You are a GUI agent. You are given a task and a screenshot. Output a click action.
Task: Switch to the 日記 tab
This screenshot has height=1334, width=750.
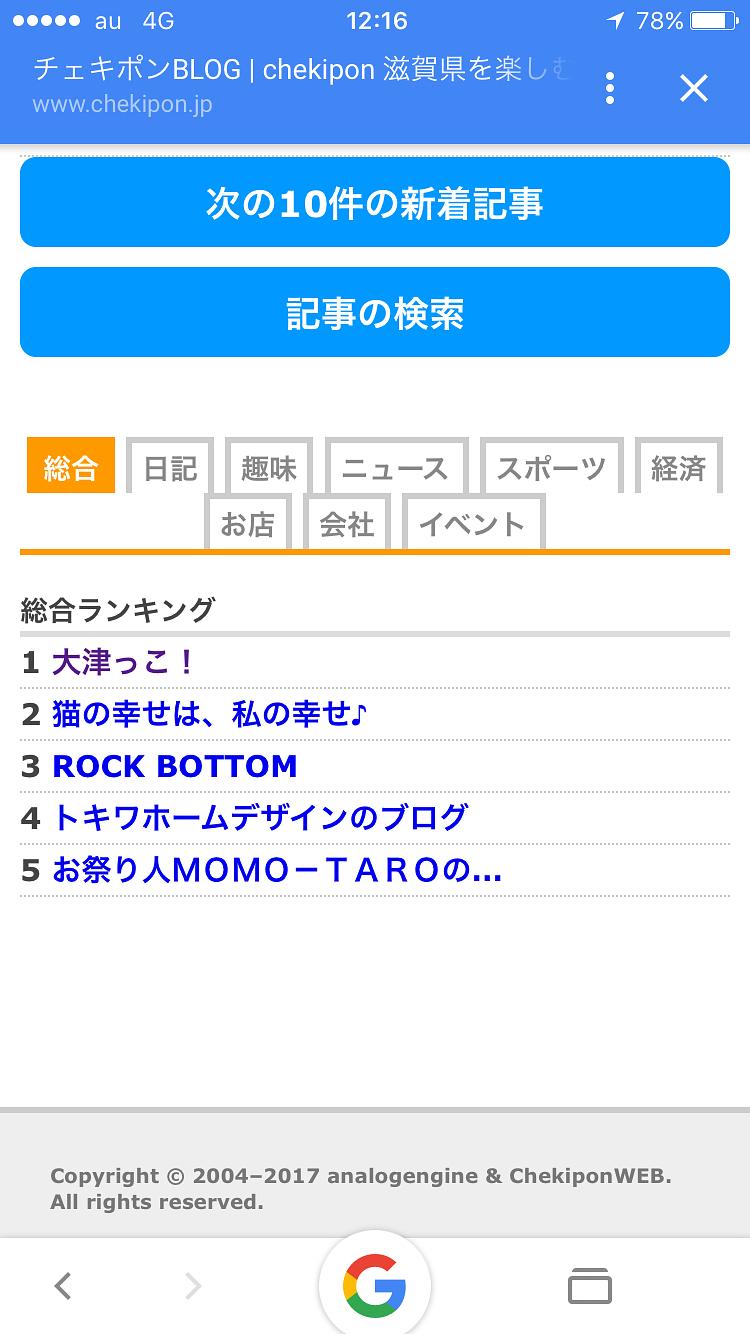[170, 468]
